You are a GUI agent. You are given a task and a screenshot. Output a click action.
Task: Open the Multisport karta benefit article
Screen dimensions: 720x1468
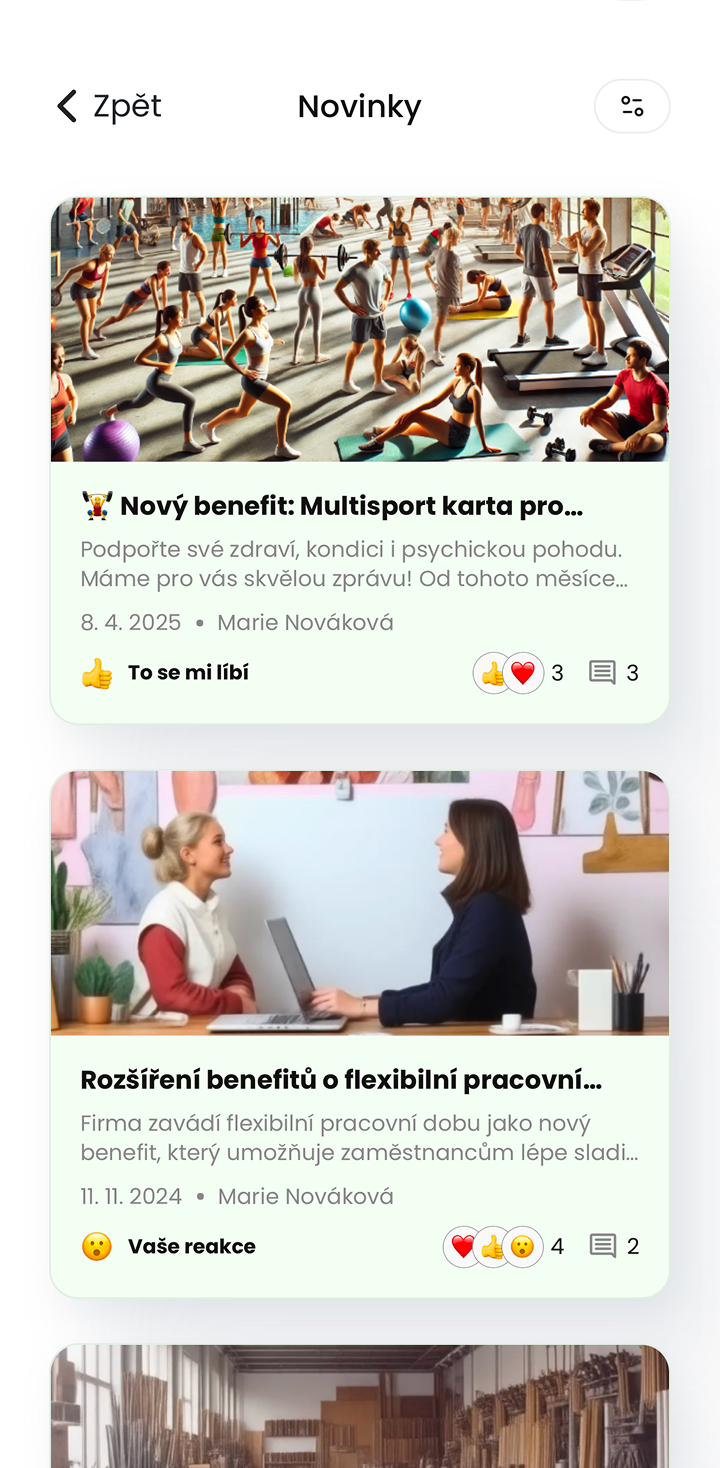[x=350, y=506]
